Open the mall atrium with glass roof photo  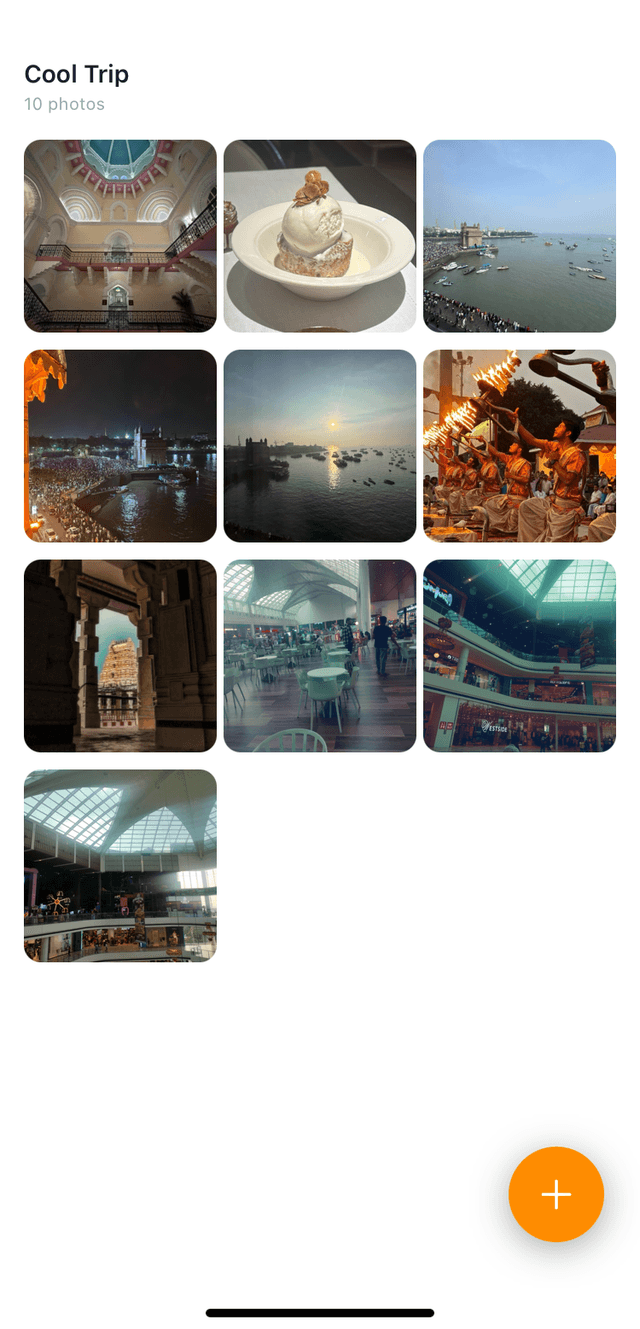(x=120, y=866)
